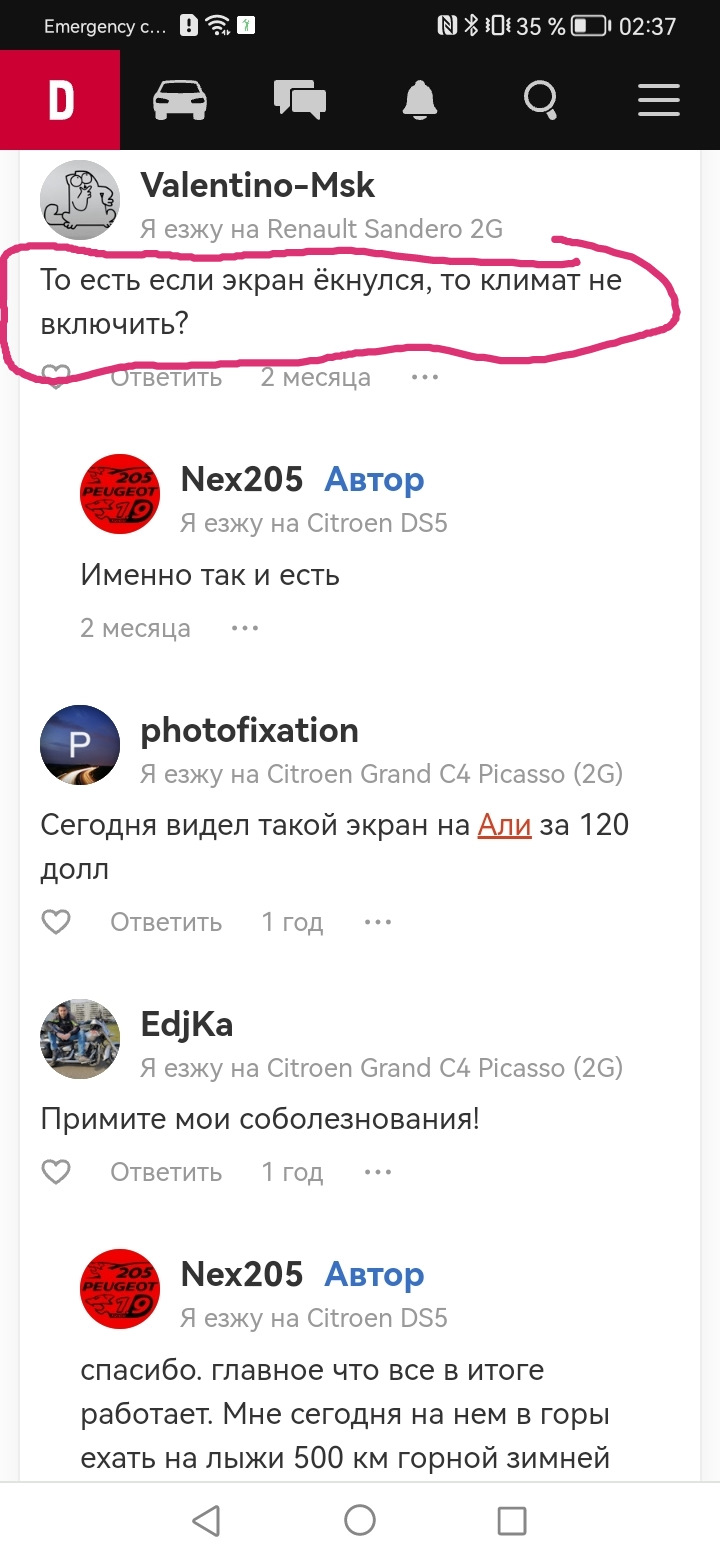Open more options on photofixation's comment

tap(378, 922)
